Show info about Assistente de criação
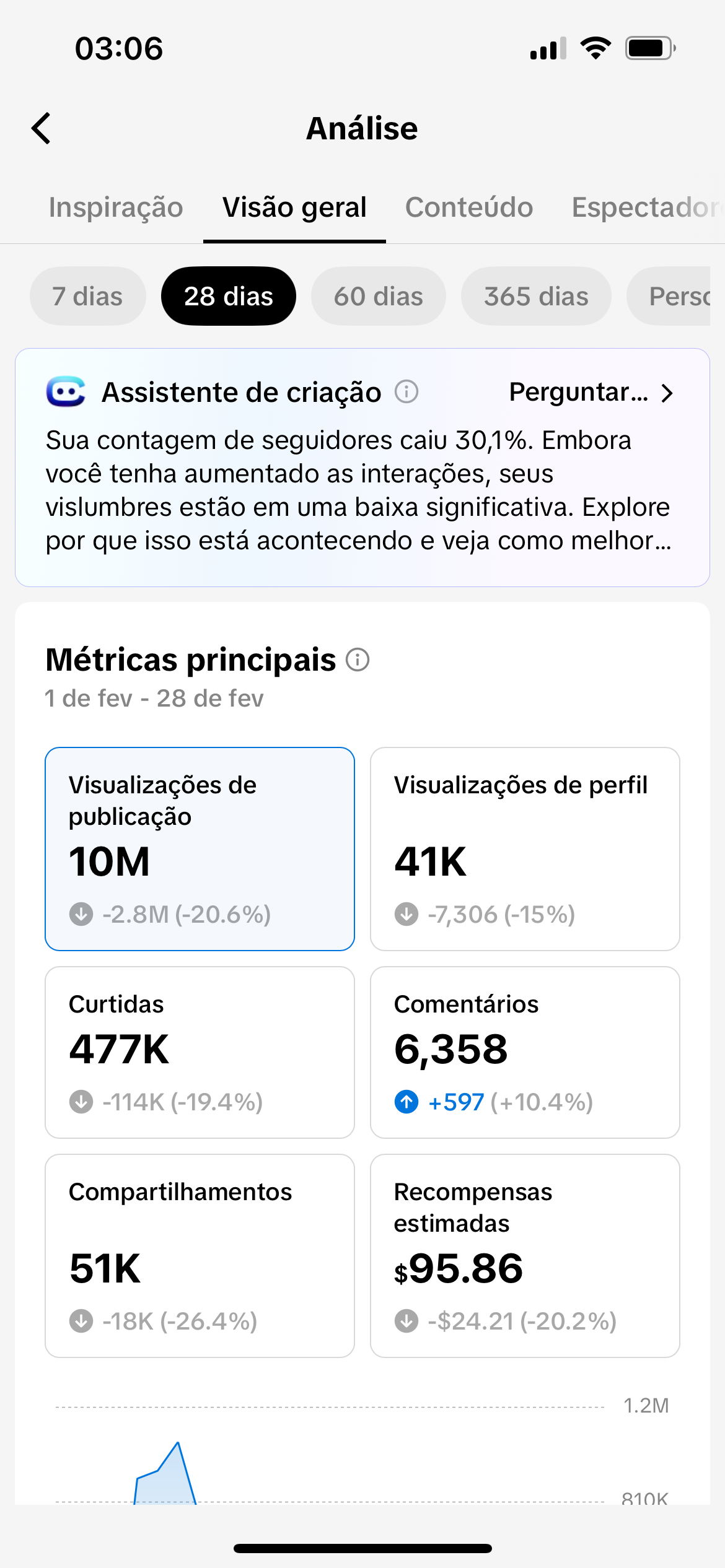 click(x=406, y=392)
